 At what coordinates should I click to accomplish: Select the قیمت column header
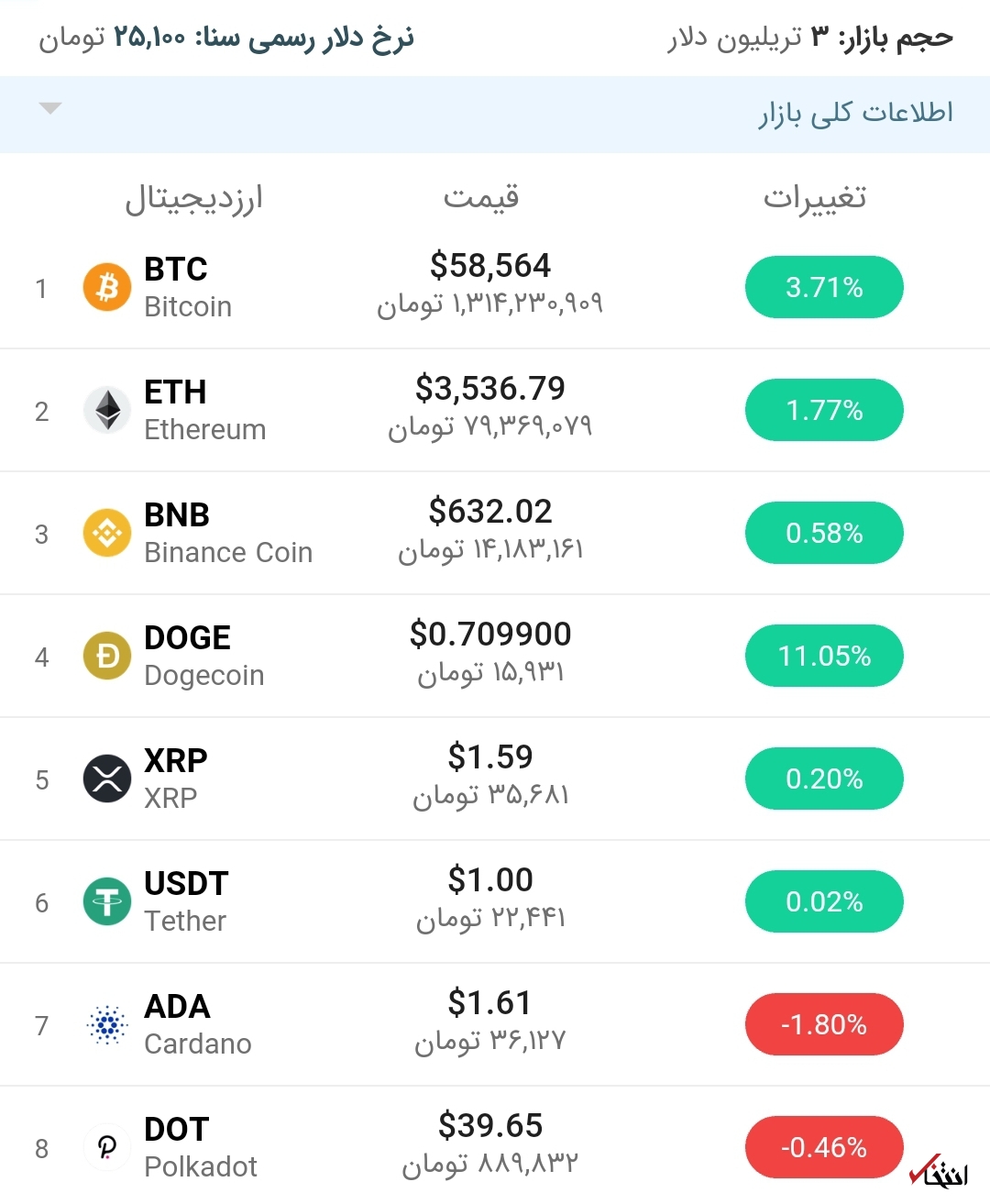(481, 197)
